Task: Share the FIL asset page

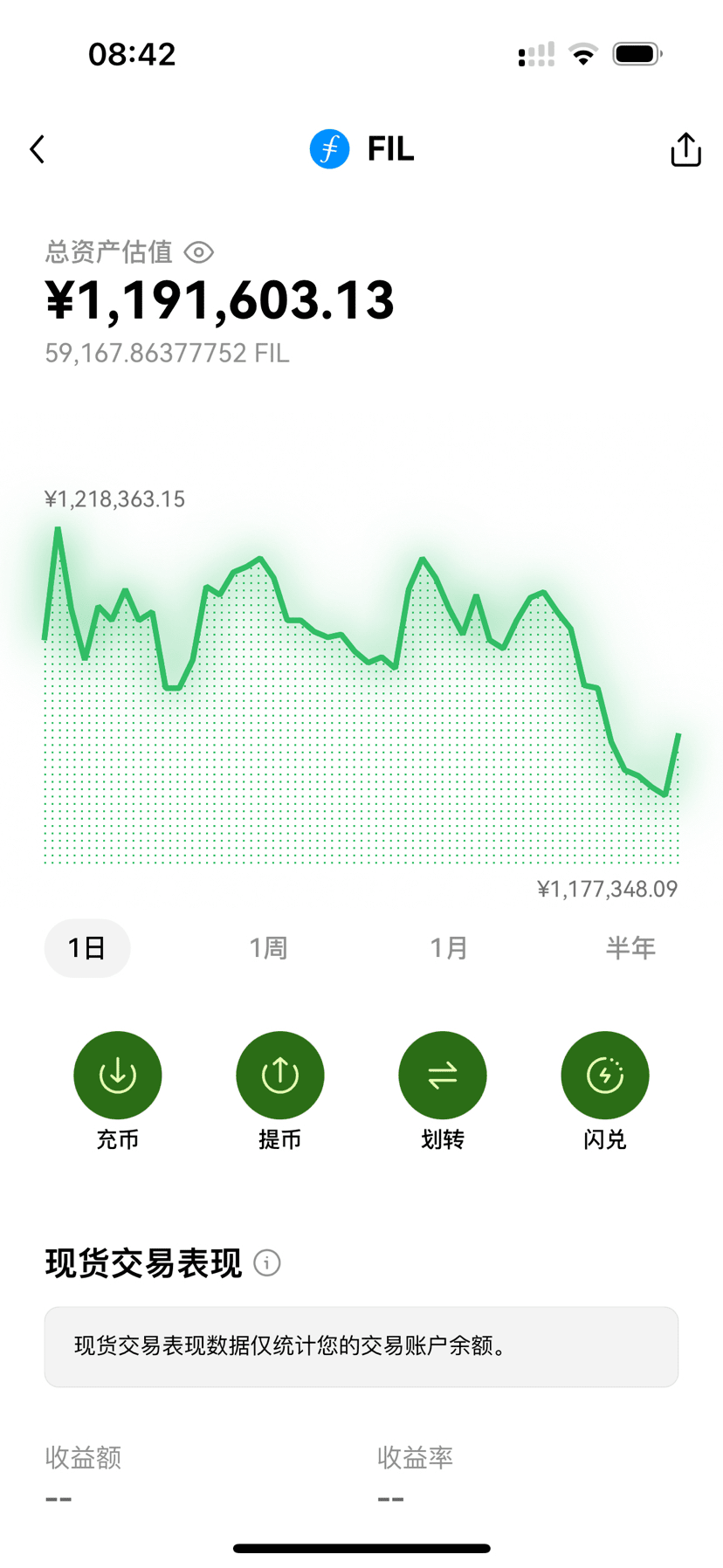Action: (x=685, y=149)
